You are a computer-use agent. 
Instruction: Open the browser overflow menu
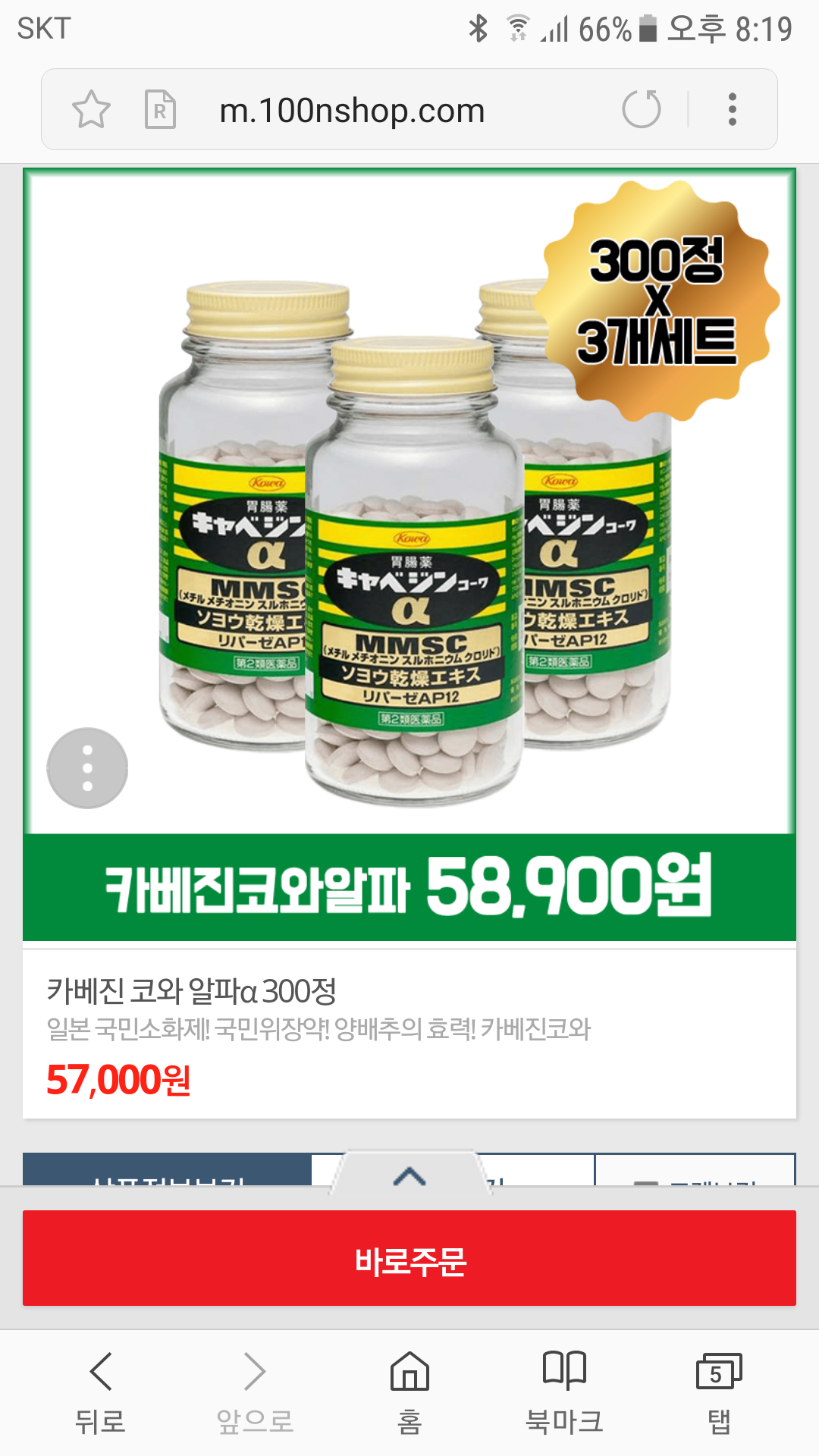click(x=732, y=109)
